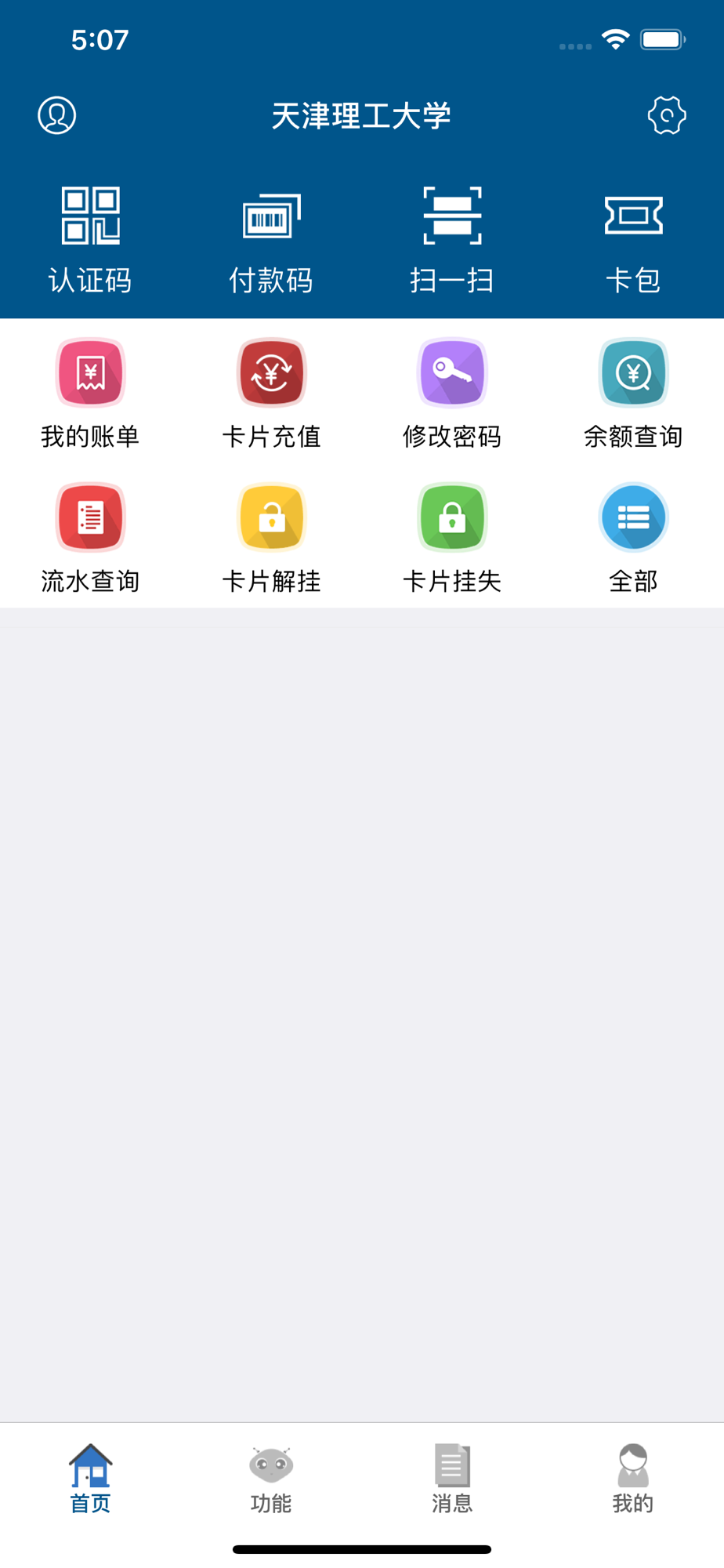Switch to the 消息 tab

coord(452,1479)
